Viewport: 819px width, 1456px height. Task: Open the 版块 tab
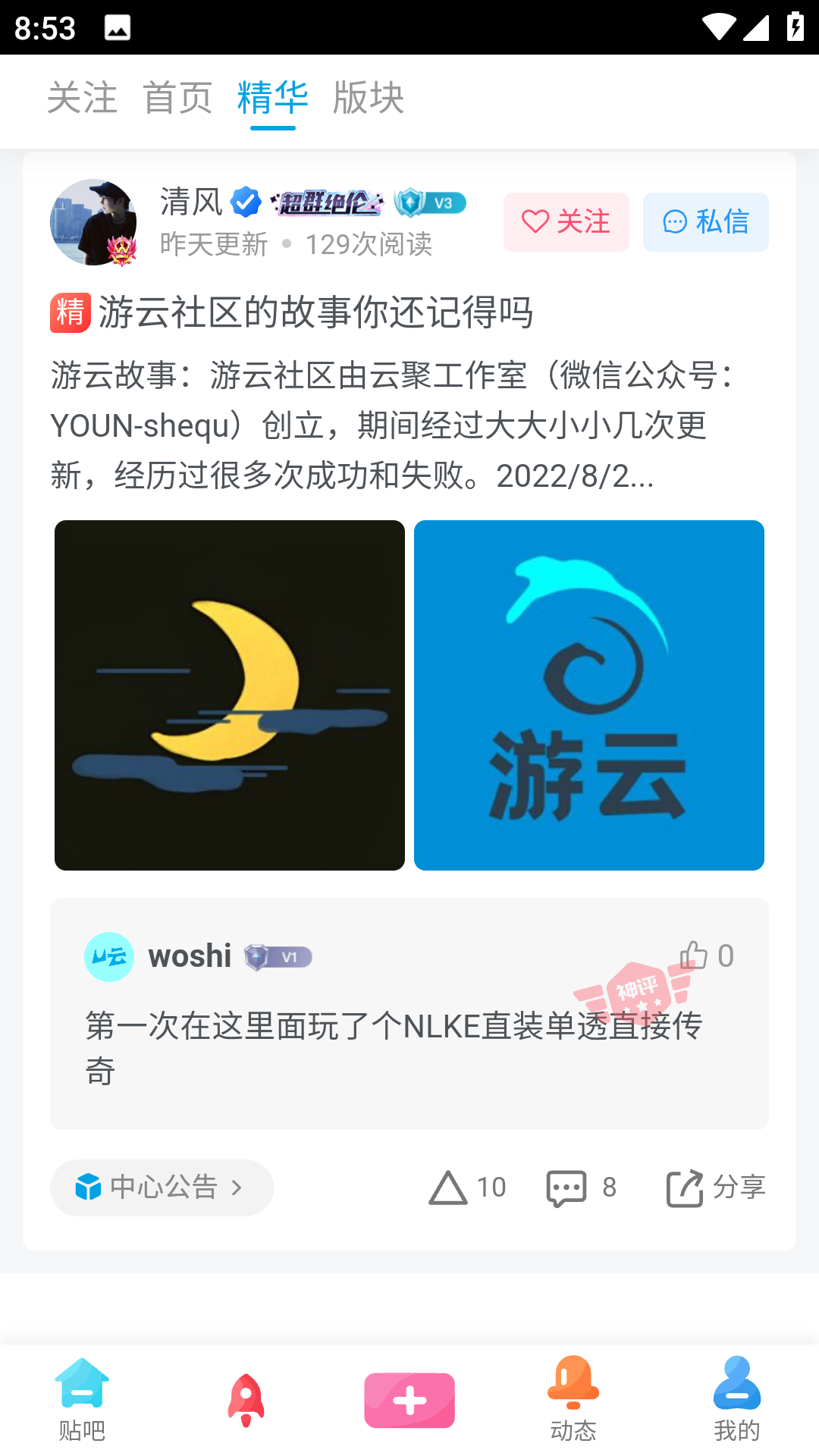pos(369,99)
